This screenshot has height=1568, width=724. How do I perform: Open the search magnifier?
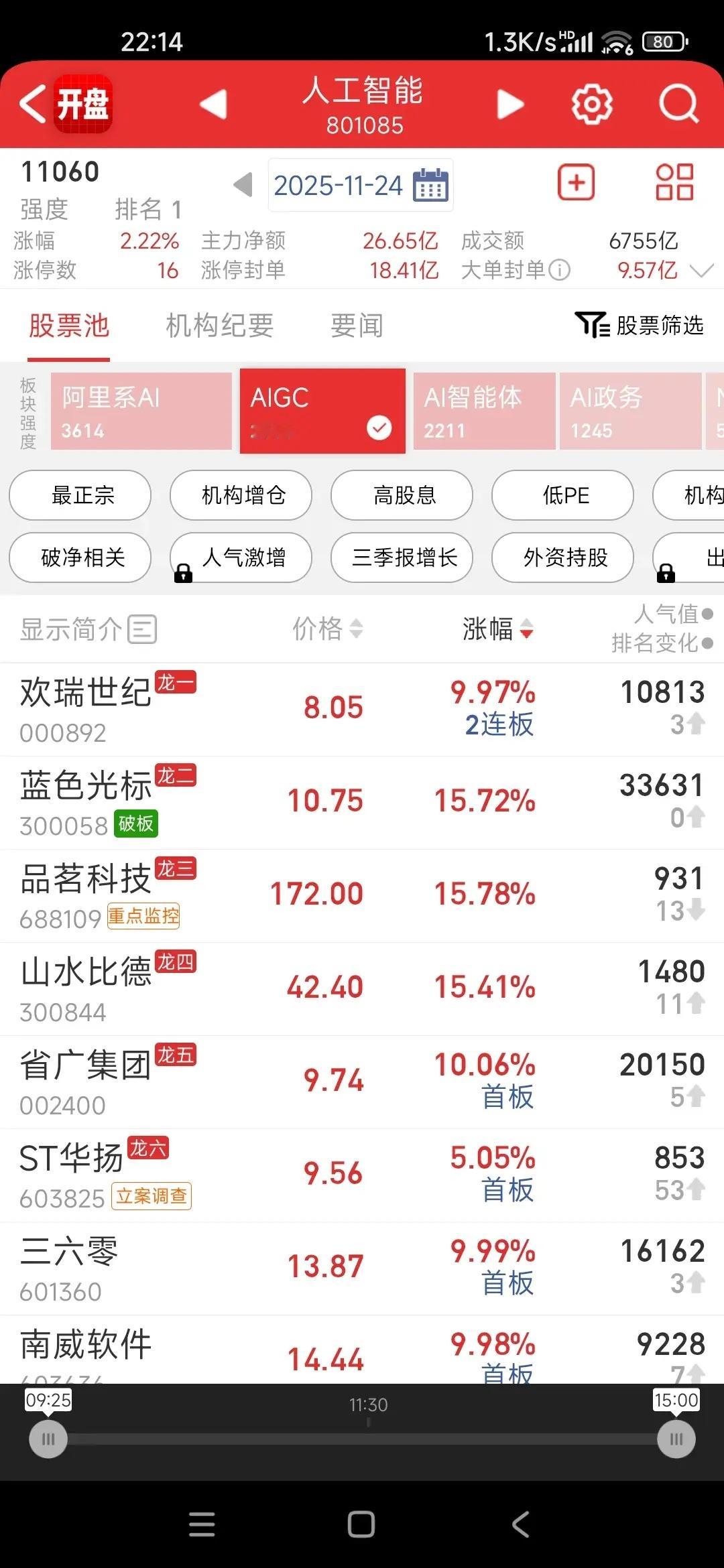[678, 104]
